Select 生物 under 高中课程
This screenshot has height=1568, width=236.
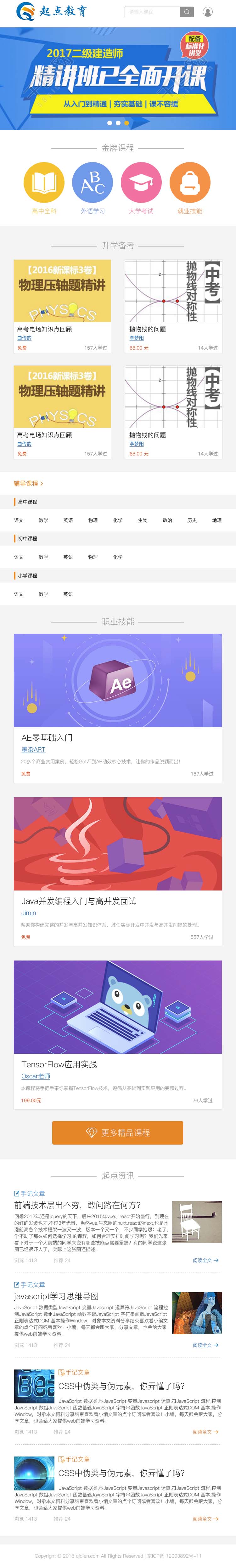142,520
